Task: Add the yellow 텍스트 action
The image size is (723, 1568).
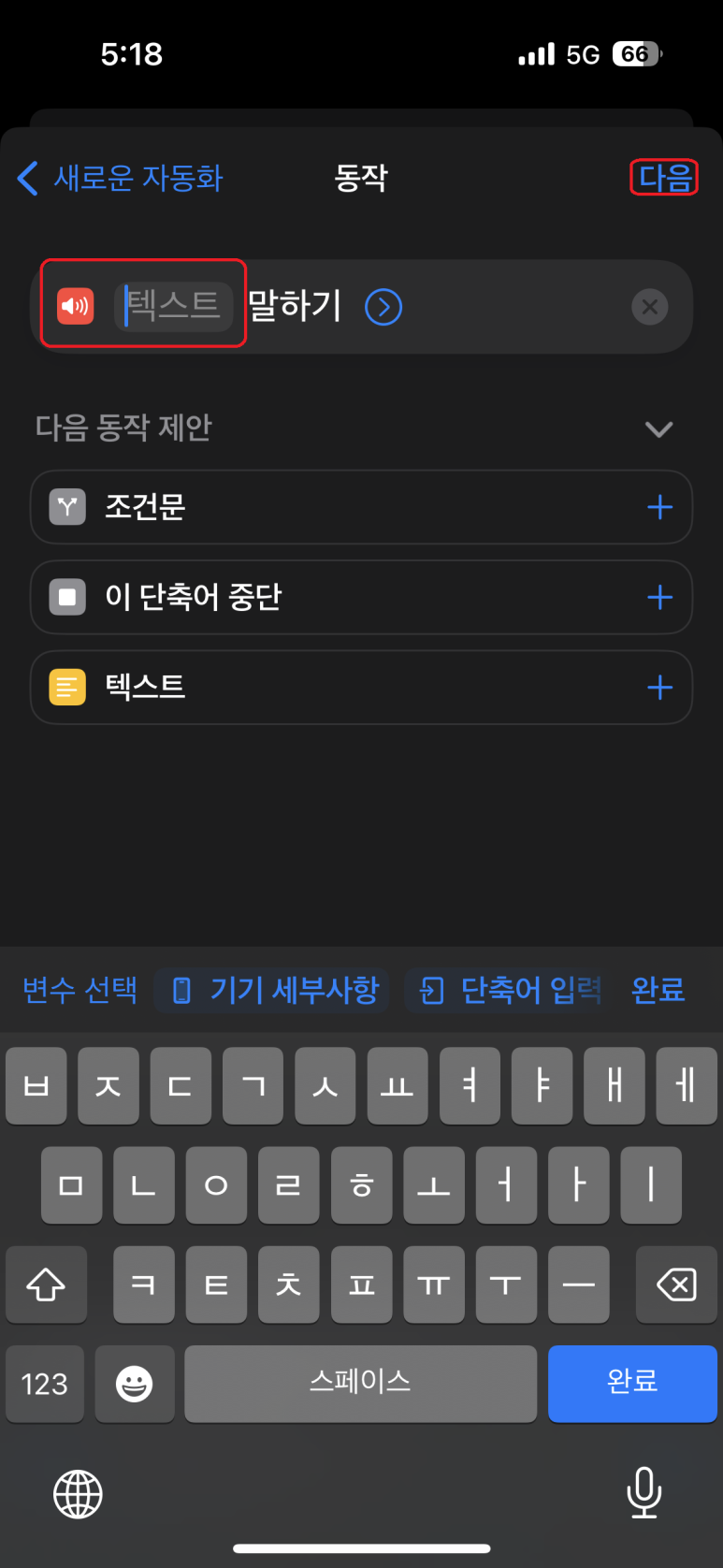Action: [659, 688]
